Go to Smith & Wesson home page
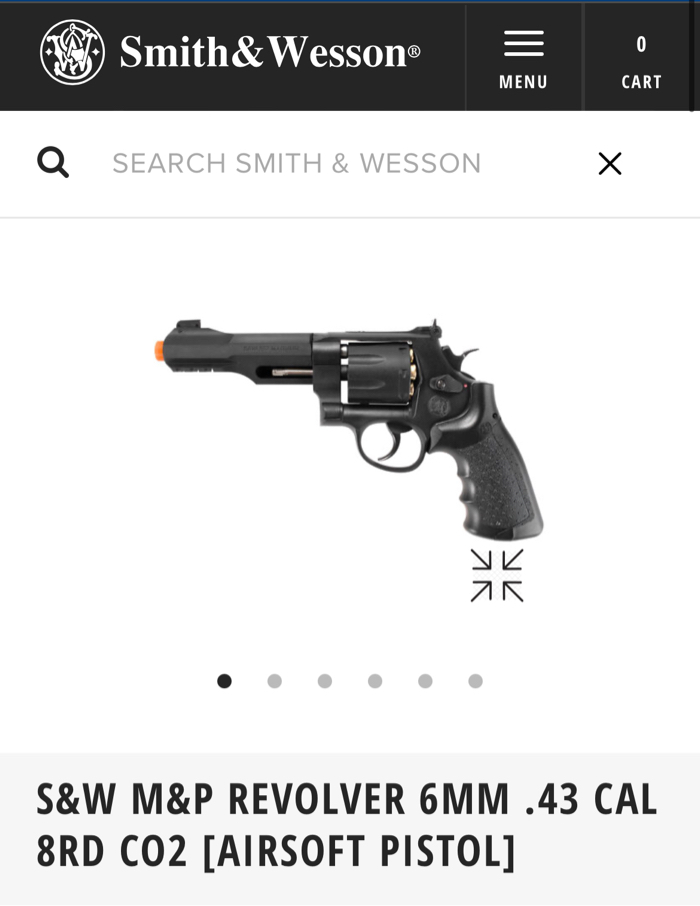The width and height of the screenshot is (700, 906). (230, 52)
